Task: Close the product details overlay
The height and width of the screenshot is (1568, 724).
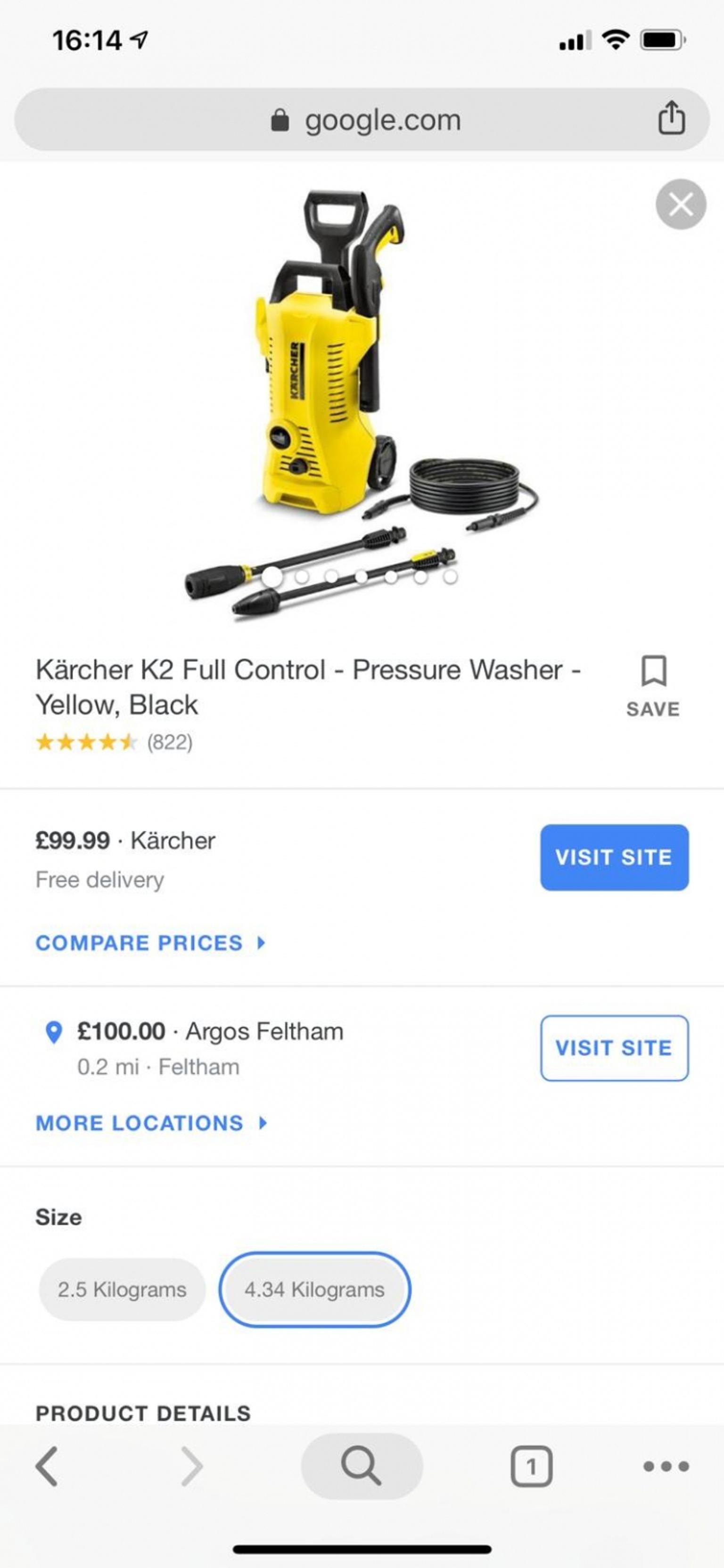Action: point(680,204)
